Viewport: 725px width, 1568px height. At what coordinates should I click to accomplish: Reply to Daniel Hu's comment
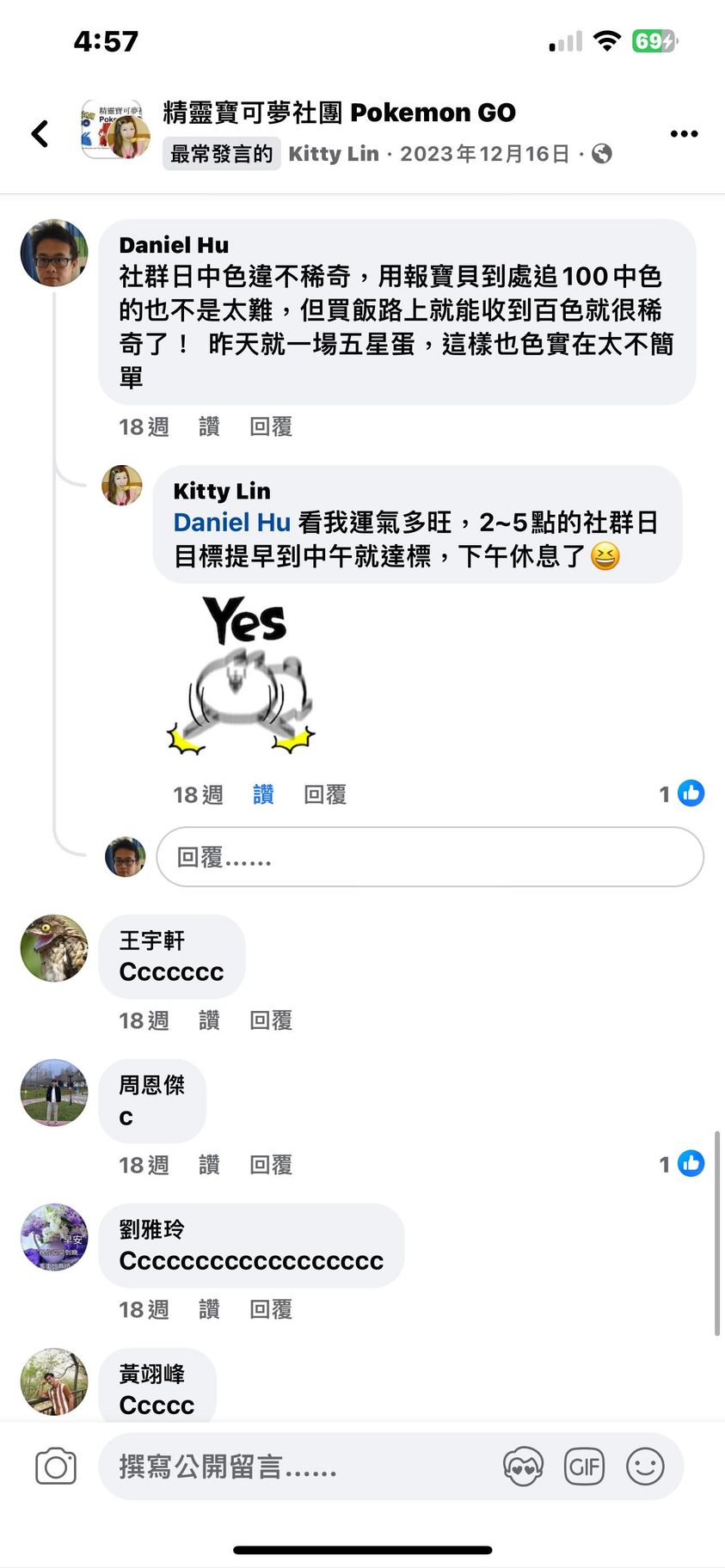(x=270, y=426)
